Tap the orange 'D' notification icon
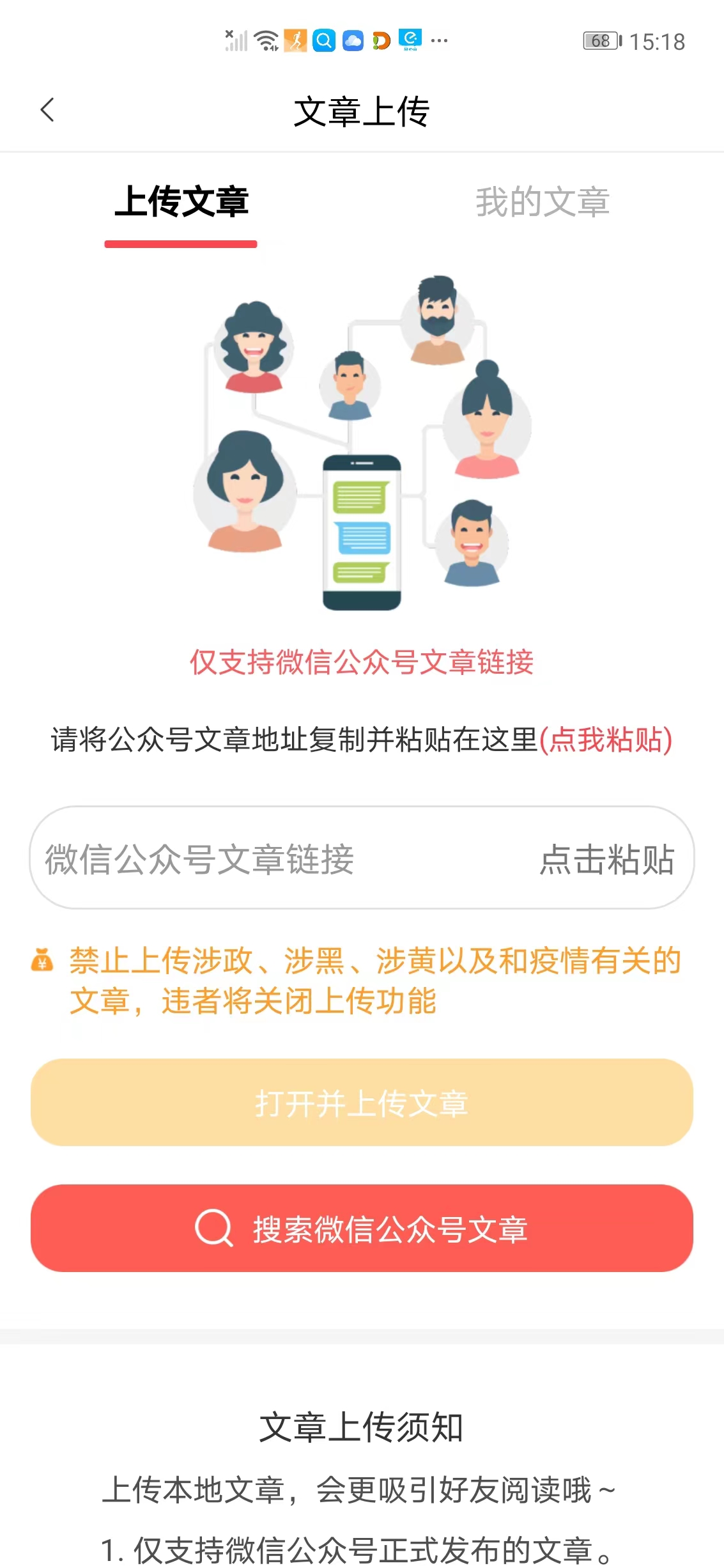 [x=380, y=40]
